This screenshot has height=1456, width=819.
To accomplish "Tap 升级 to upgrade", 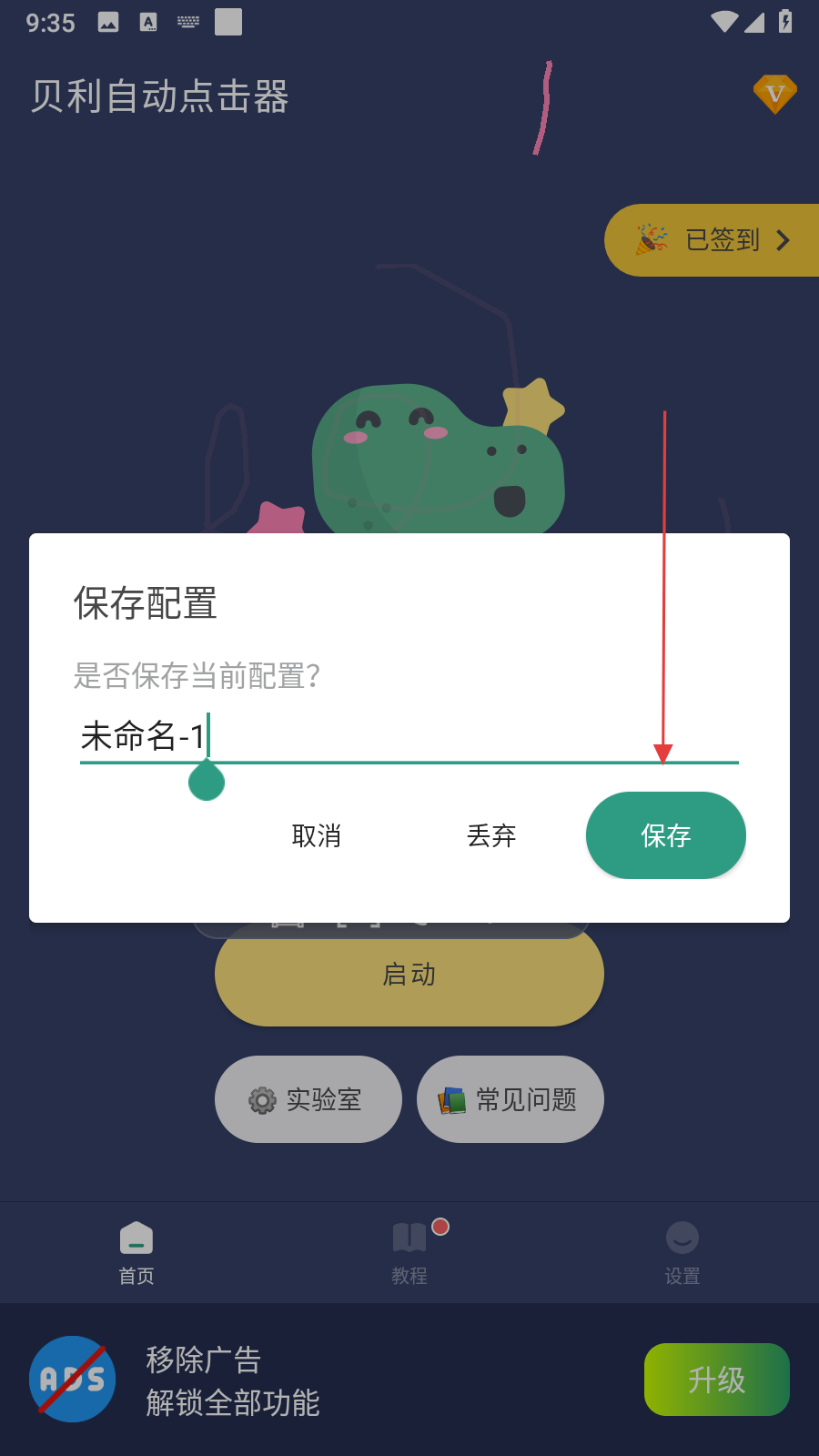I will point(716,1380).
